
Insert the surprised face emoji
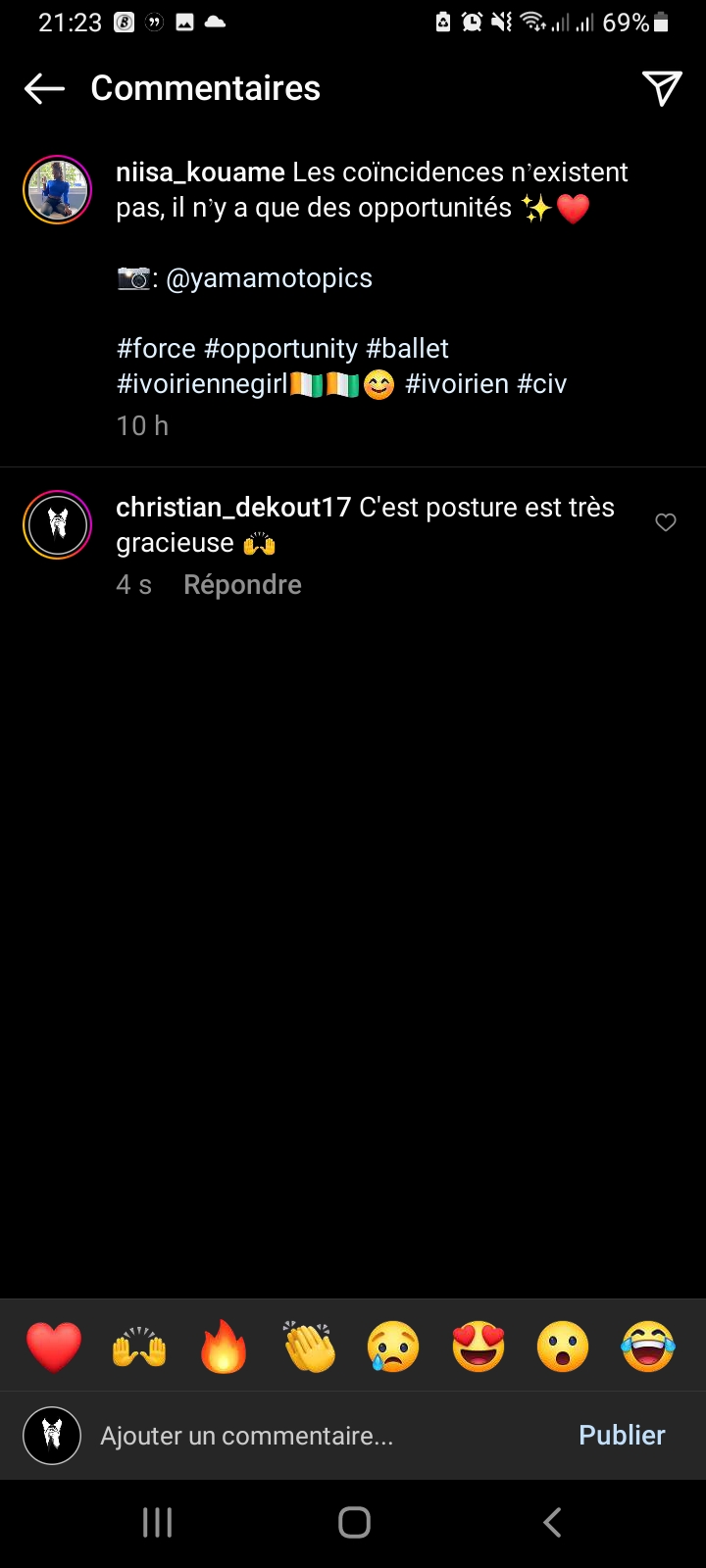(x=563, y=1347)
